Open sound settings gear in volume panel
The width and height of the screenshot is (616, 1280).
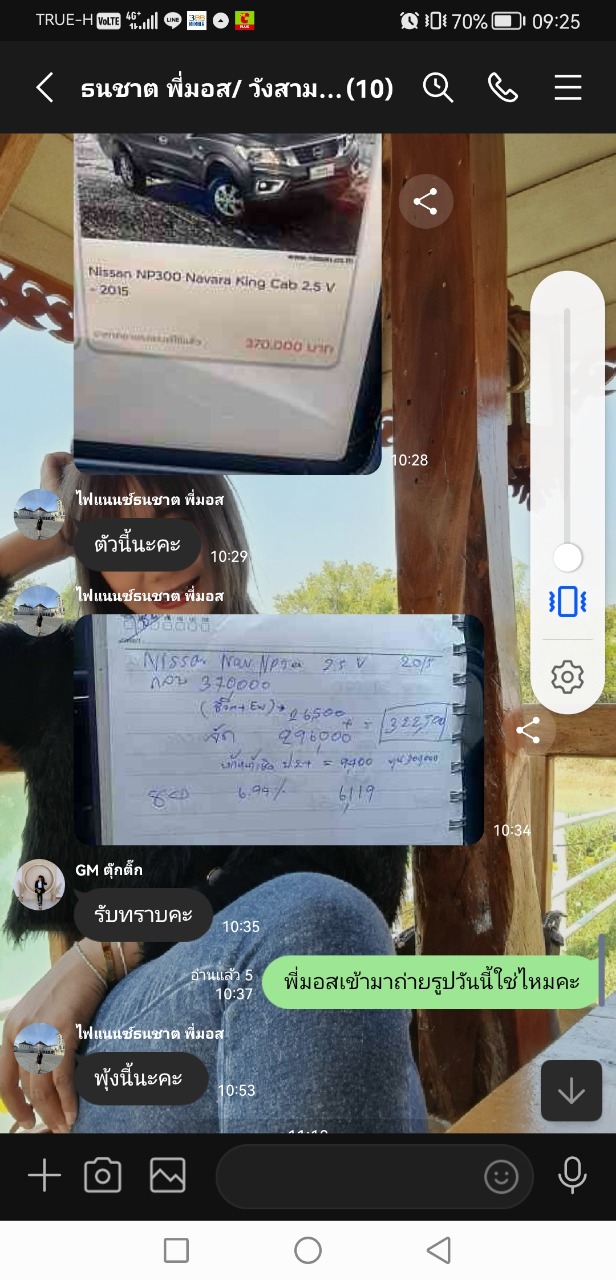(x=567, y=677)
